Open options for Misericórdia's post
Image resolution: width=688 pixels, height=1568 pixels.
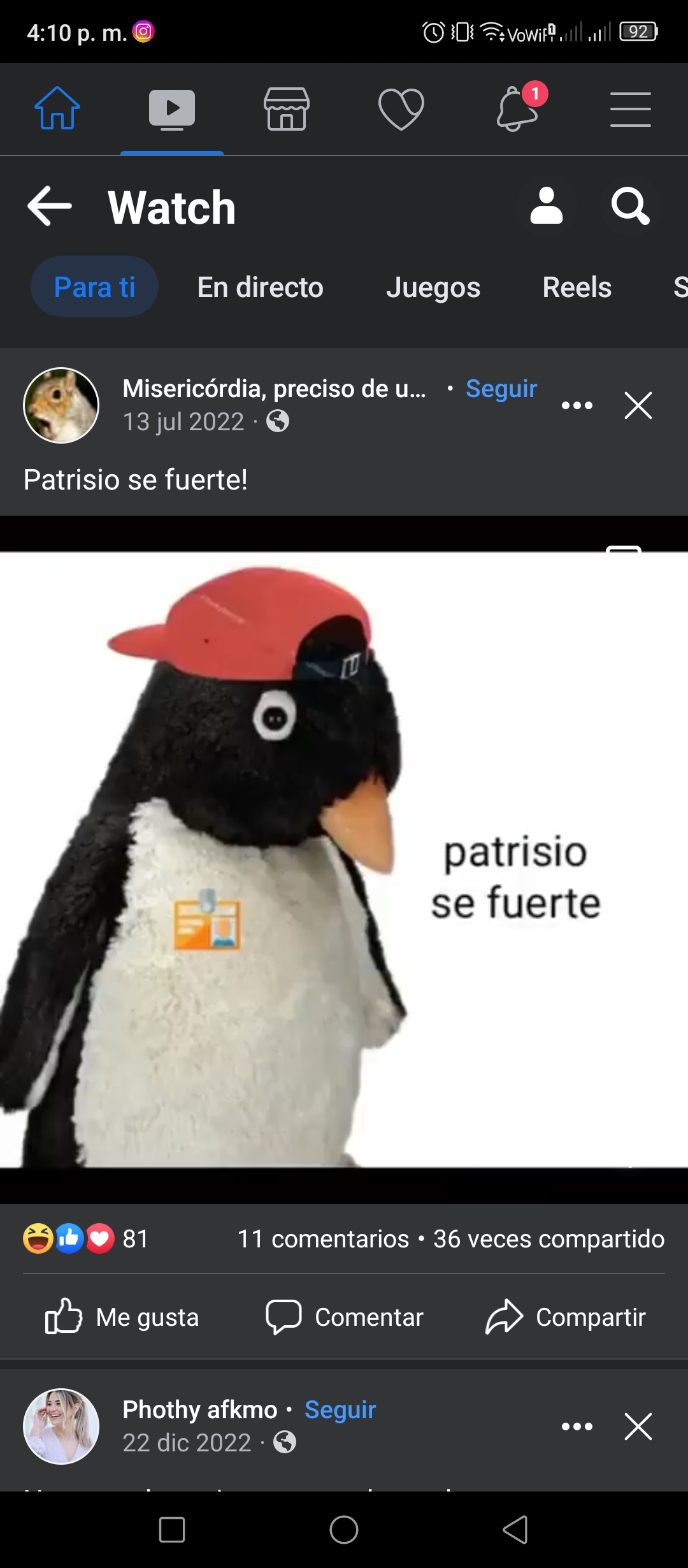click(x=577, y=405)
